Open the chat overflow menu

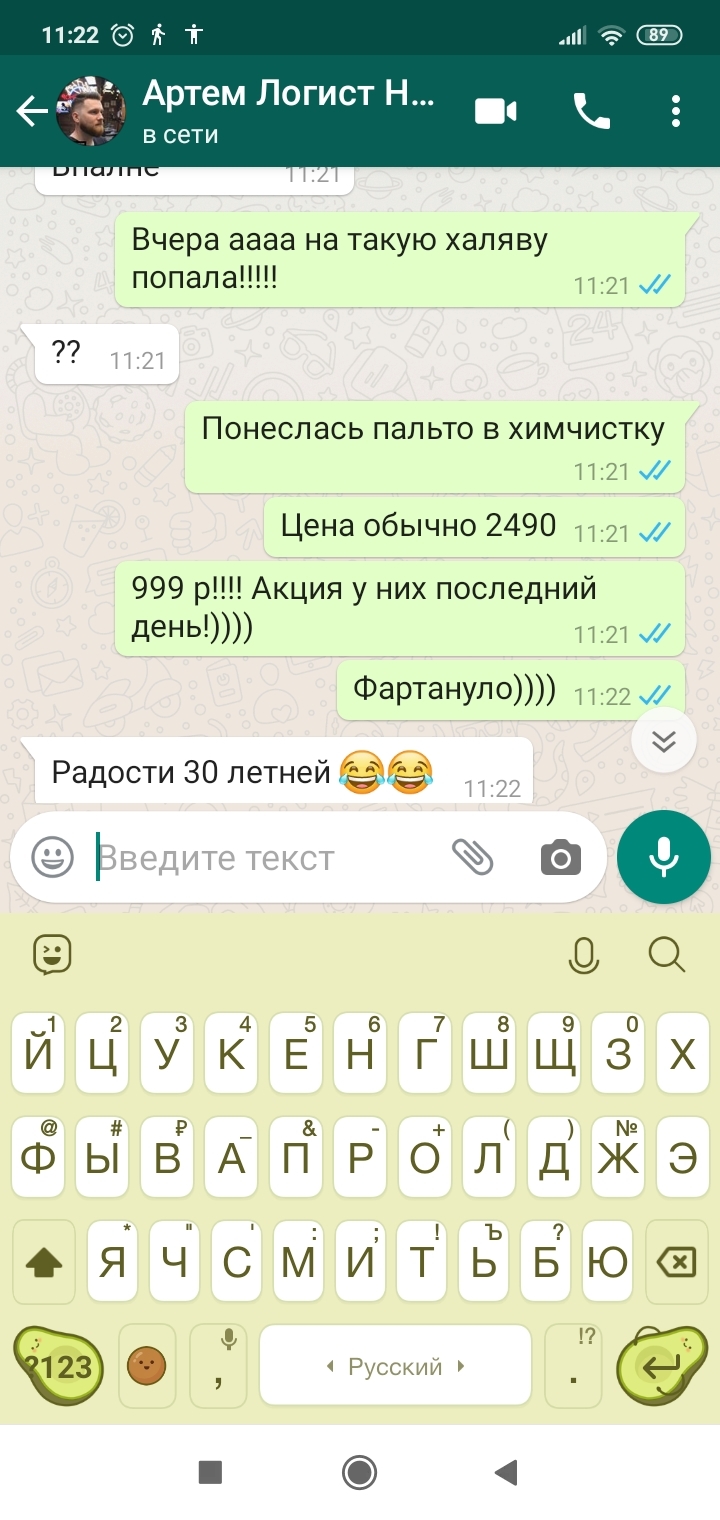(677, 111)
